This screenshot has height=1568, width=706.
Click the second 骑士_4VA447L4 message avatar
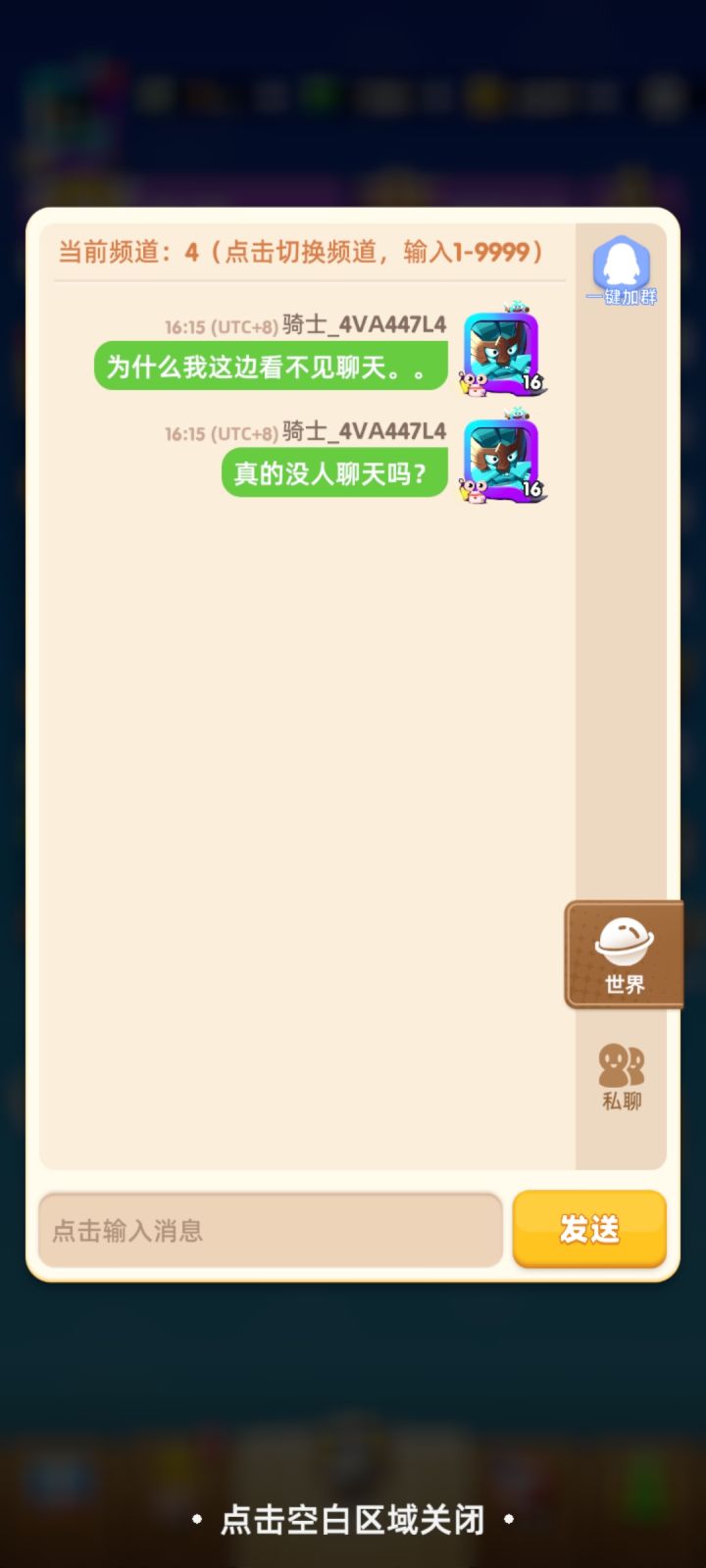502,459
